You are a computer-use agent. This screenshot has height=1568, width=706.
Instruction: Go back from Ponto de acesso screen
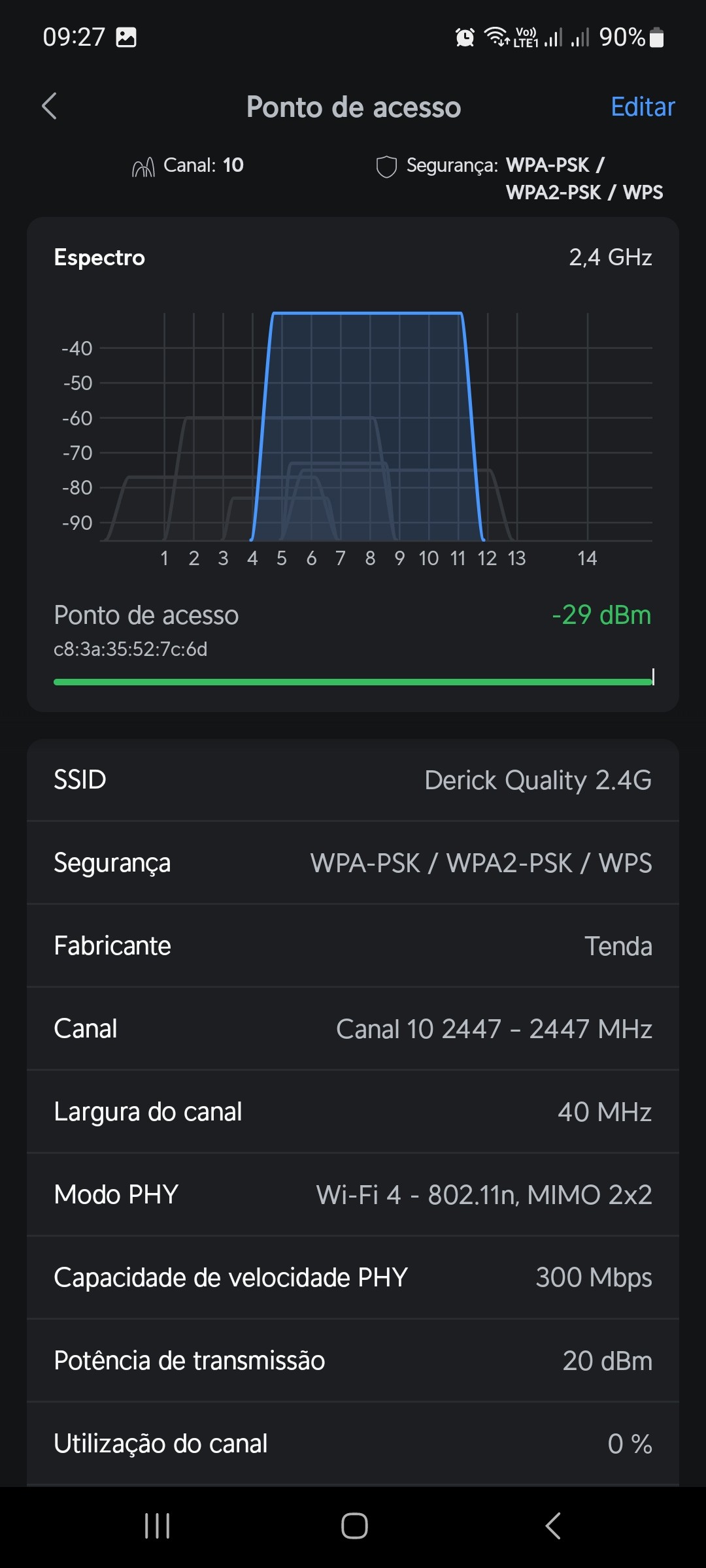[50, 106]
